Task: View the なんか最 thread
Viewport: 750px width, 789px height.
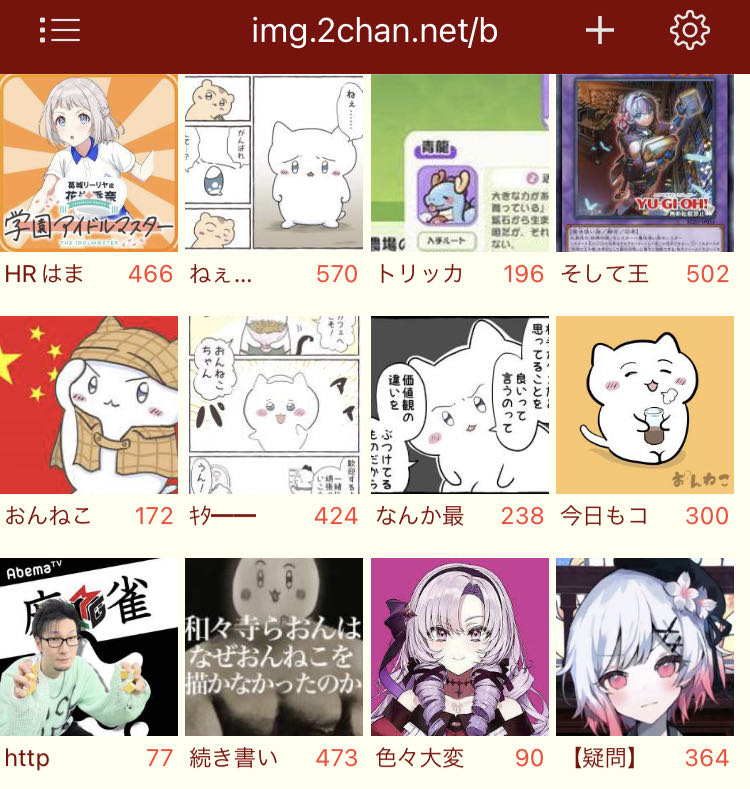Action: [459, 405]
